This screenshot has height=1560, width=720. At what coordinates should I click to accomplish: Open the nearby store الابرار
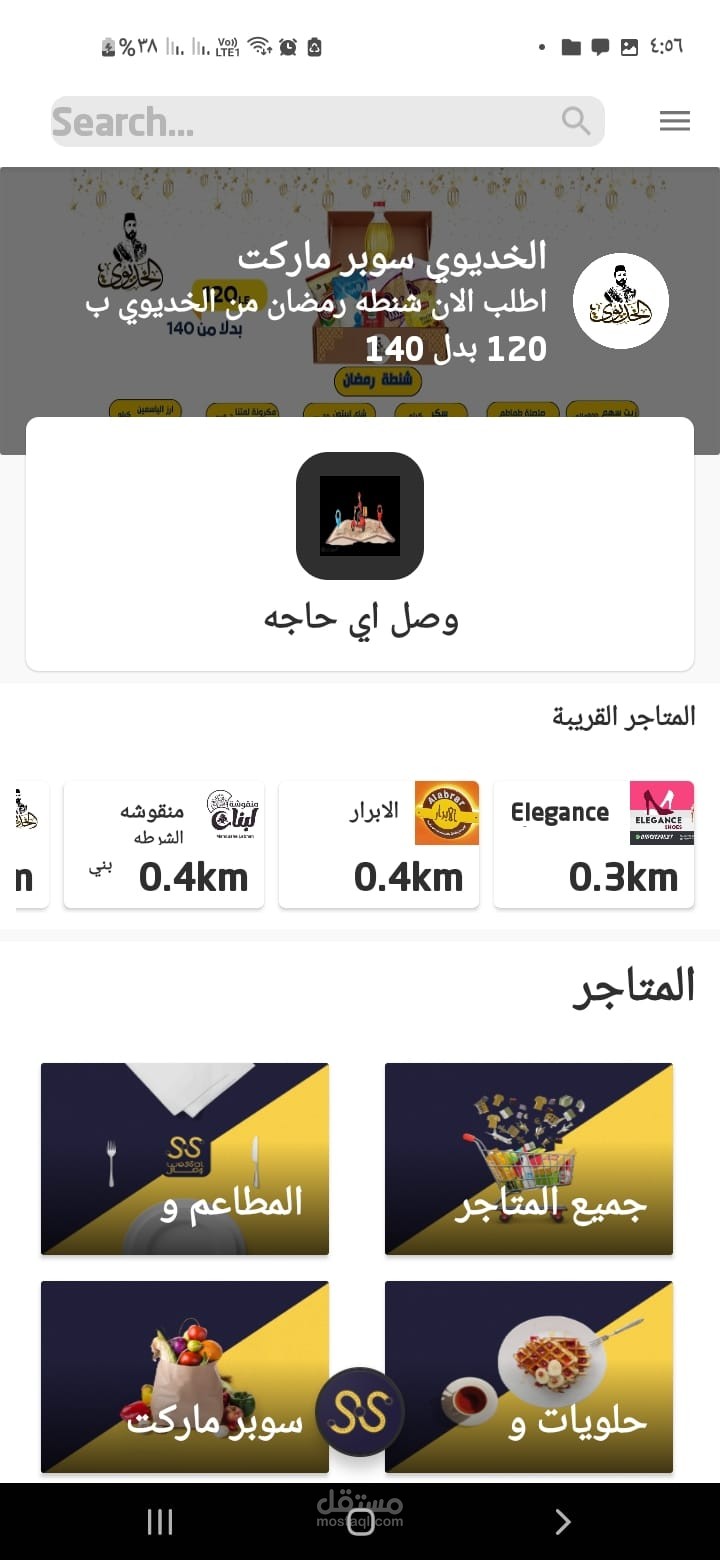pyautogui.click(x=379, y=844)
